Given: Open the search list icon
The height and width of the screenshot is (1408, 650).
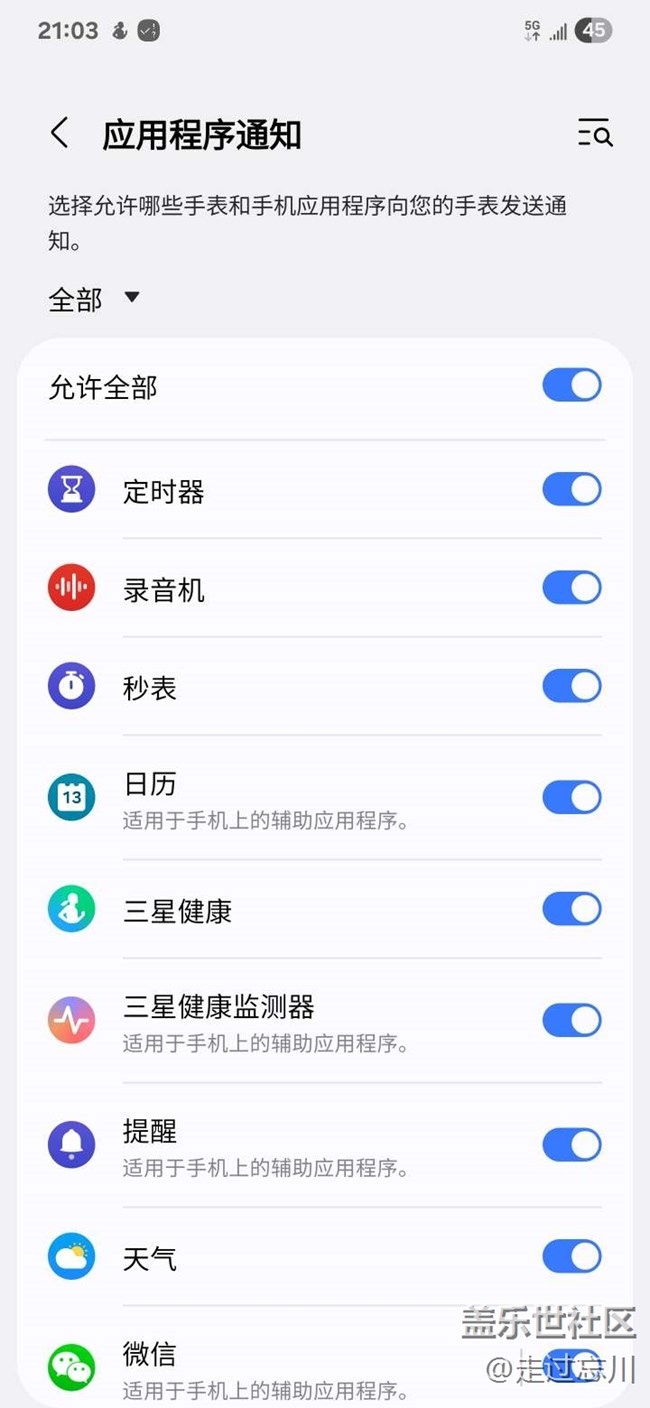Looking at the screenshot, I should [595, 133].
